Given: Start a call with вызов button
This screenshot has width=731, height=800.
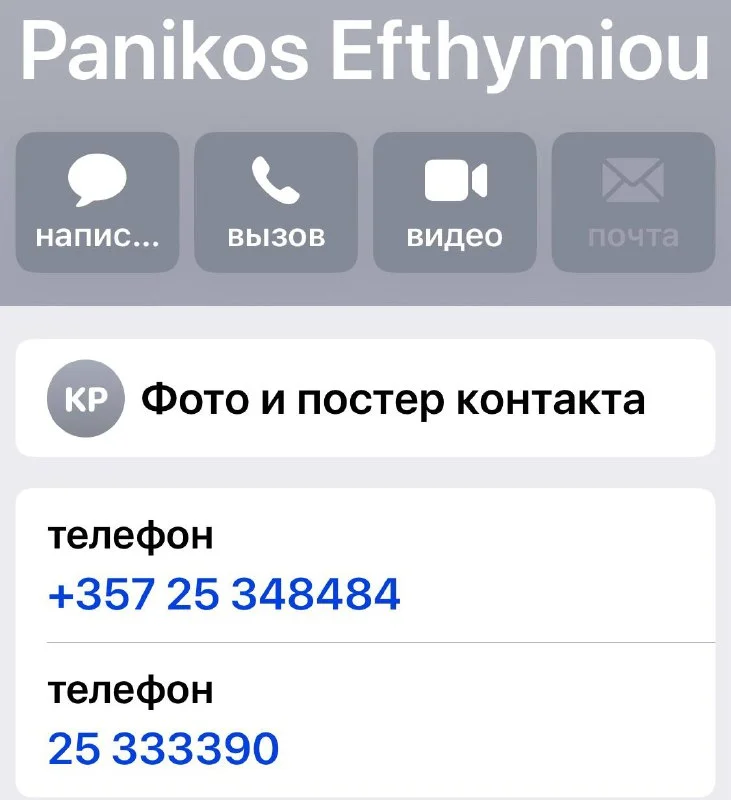Looking at the screenshot, I should coord(275,202).
